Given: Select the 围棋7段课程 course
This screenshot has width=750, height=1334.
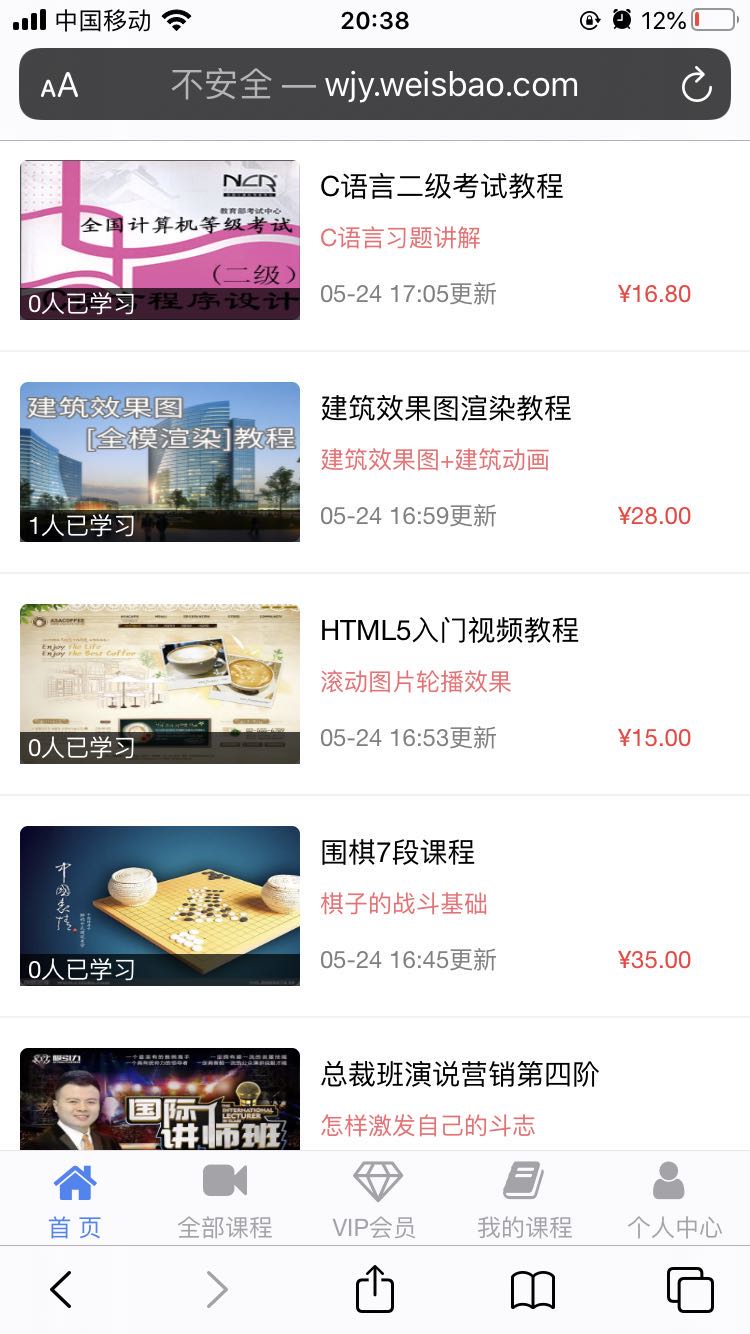Looking at the screenshot, I should (x=397, y=853).
